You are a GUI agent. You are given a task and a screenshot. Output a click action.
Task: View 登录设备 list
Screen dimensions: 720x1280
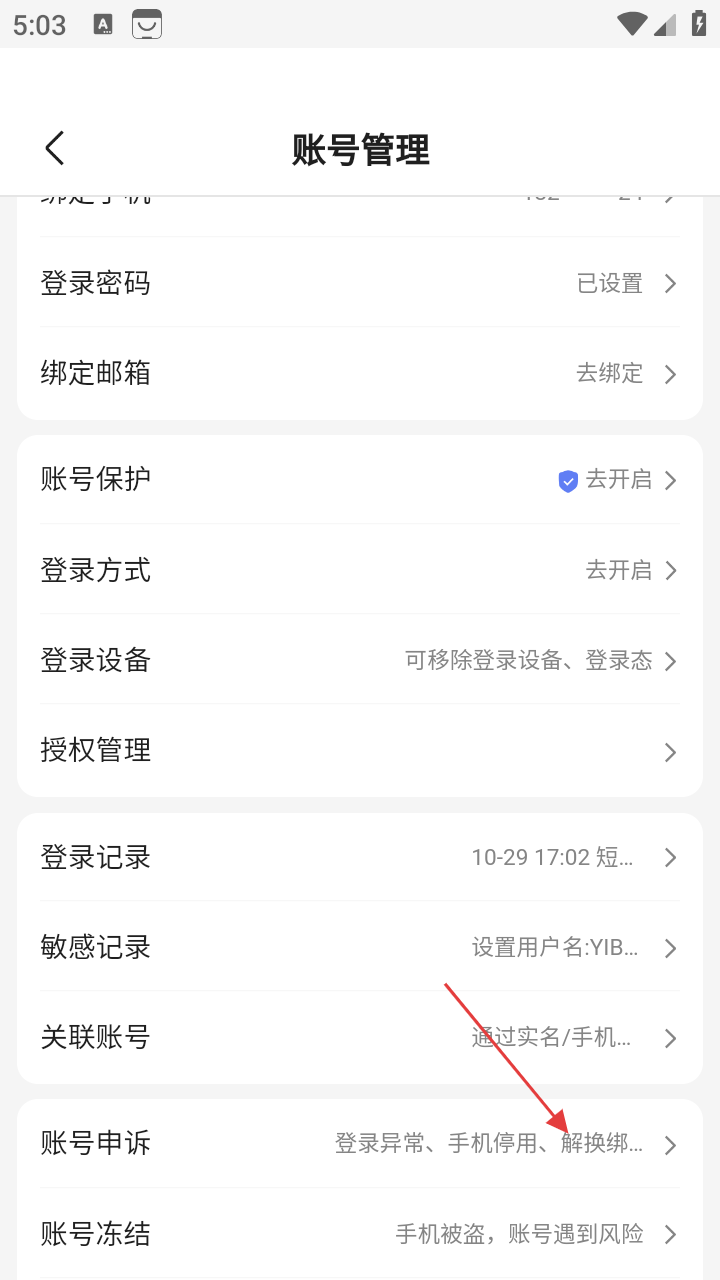360,660
